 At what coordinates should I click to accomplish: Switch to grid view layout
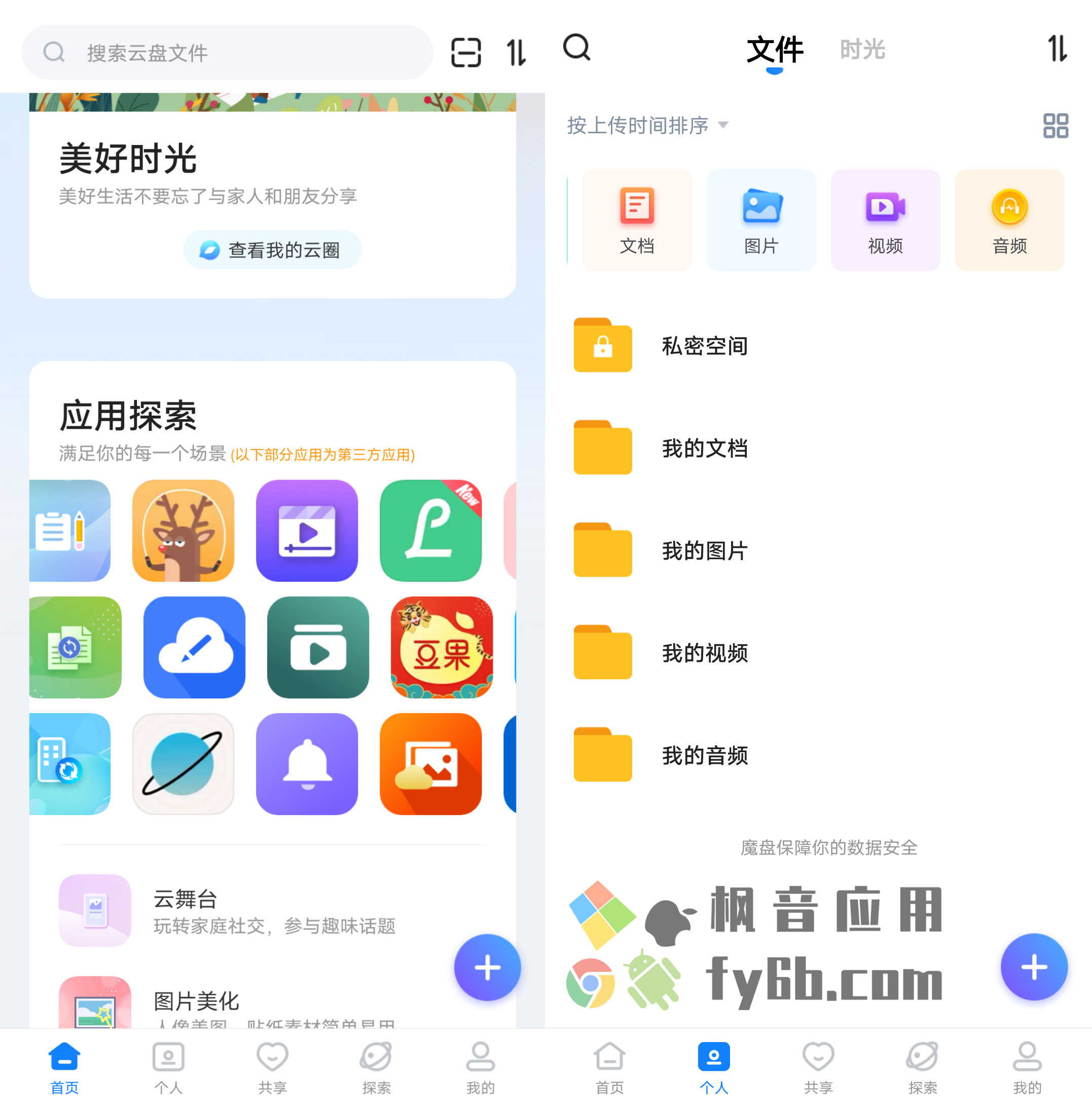(x=1055, y=126)
